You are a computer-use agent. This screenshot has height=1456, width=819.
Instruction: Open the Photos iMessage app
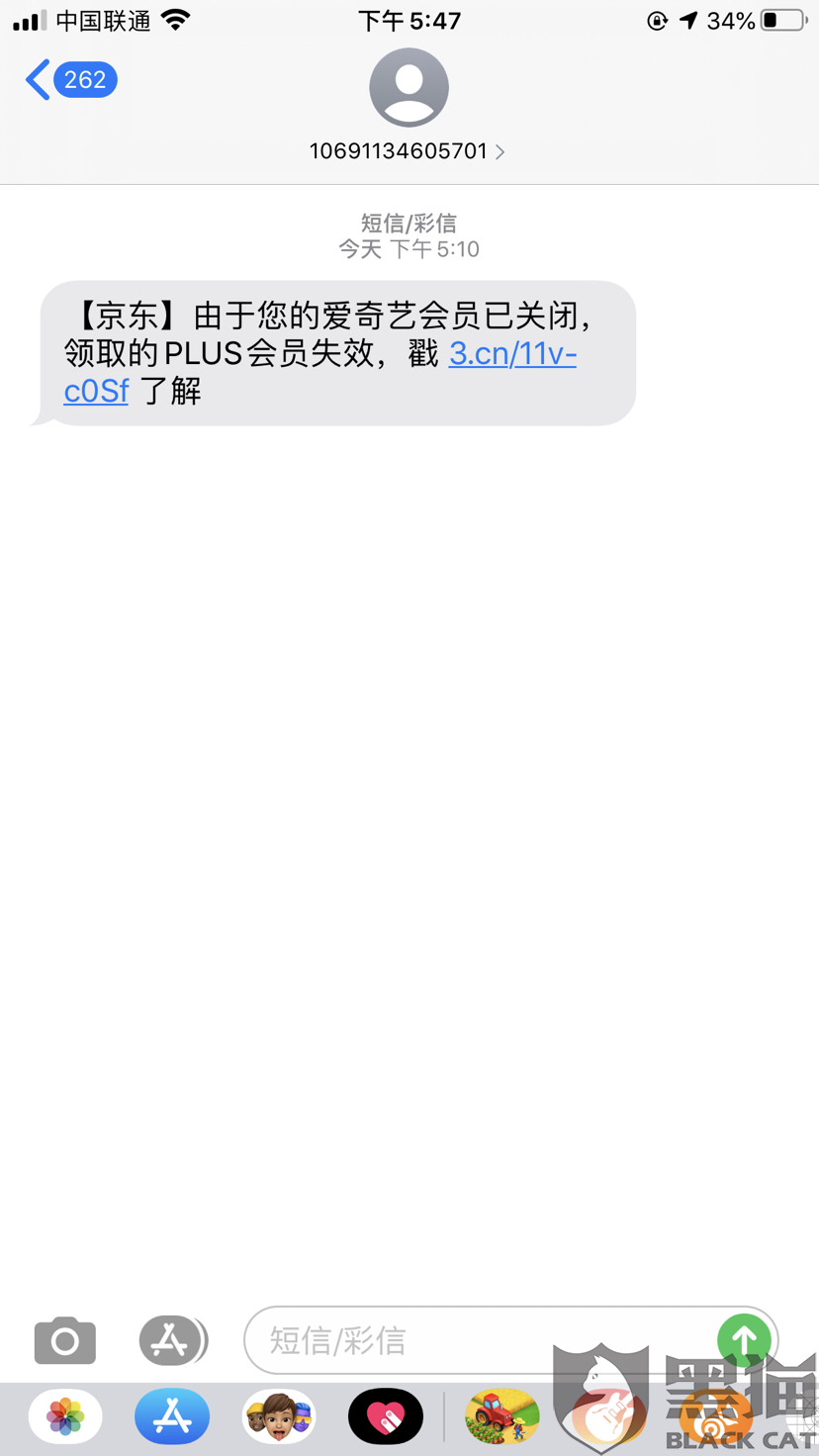pyautogui.click(x=65, y=1417)
